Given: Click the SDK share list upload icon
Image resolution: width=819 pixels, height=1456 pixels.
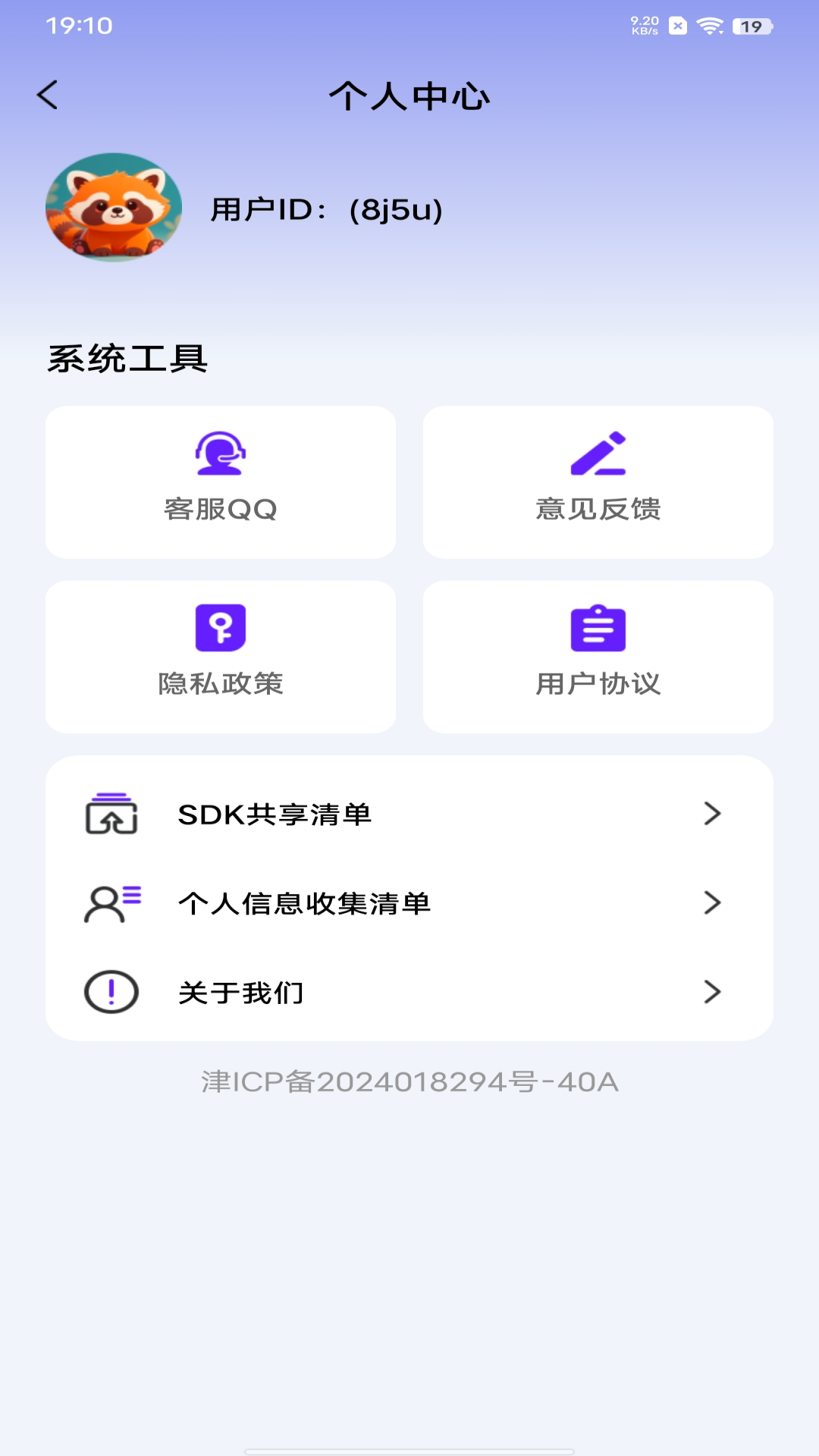Looking at the screenshot, I should [x=111, y=813].
